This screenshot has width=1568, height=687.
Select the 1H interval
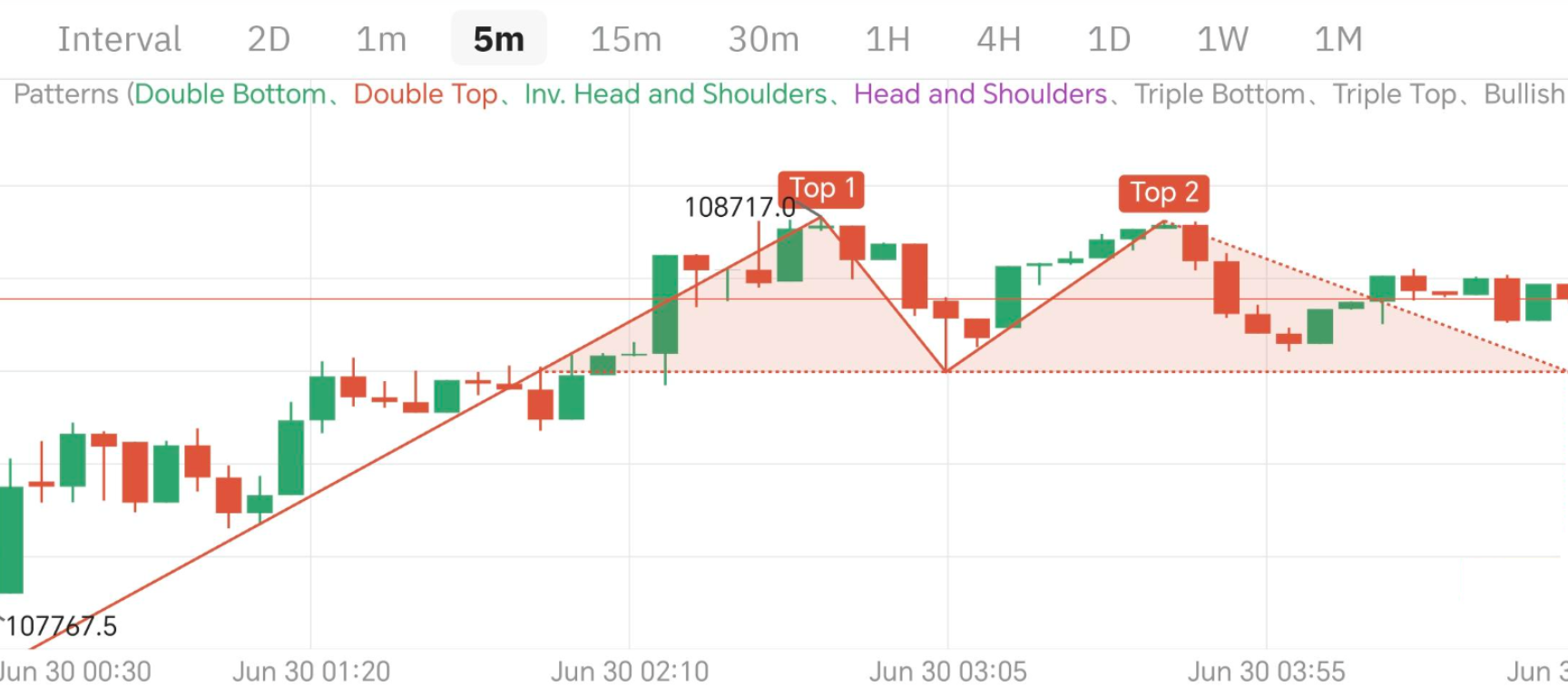pos(887,39)
